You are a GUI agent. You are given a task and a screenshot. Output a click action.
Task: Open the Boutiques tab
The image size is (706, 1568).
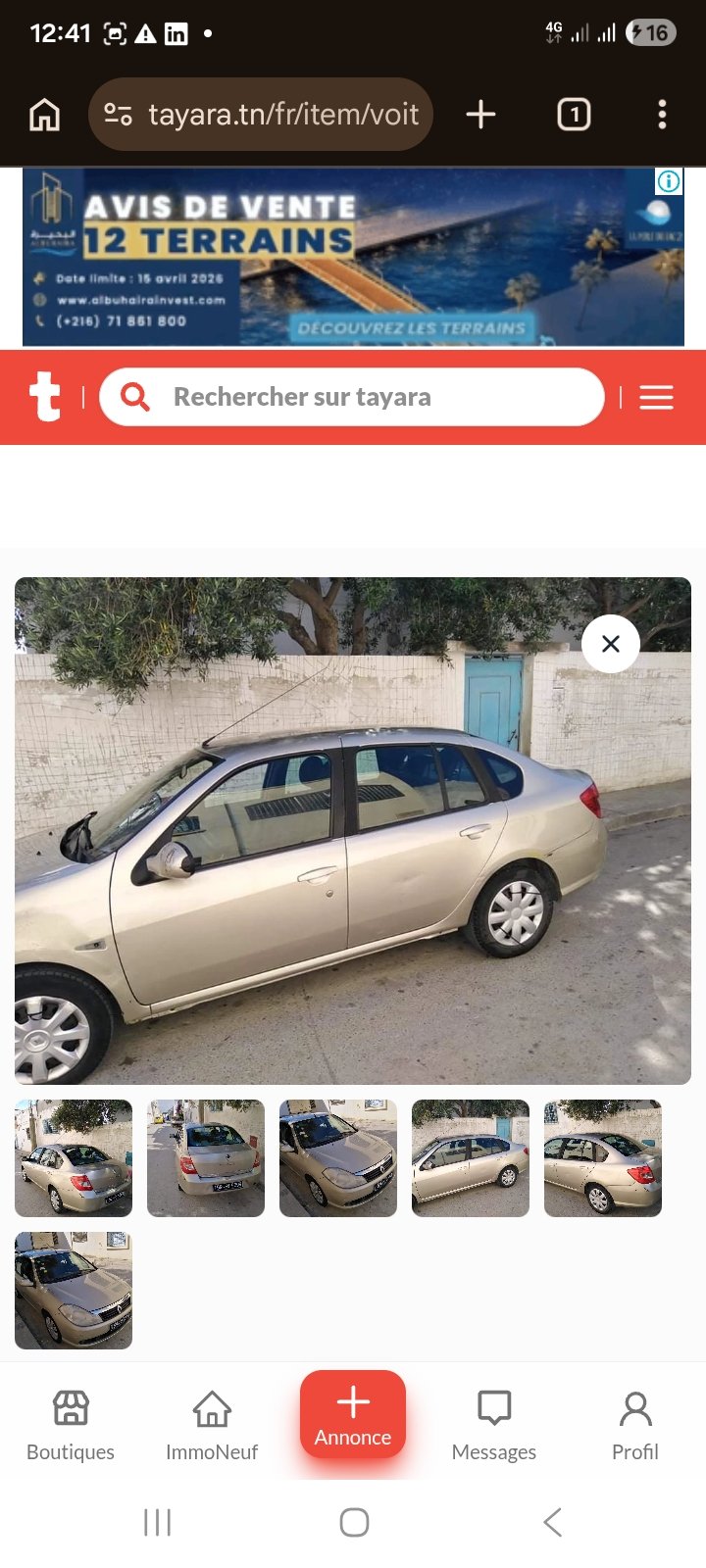[71, 1425]
